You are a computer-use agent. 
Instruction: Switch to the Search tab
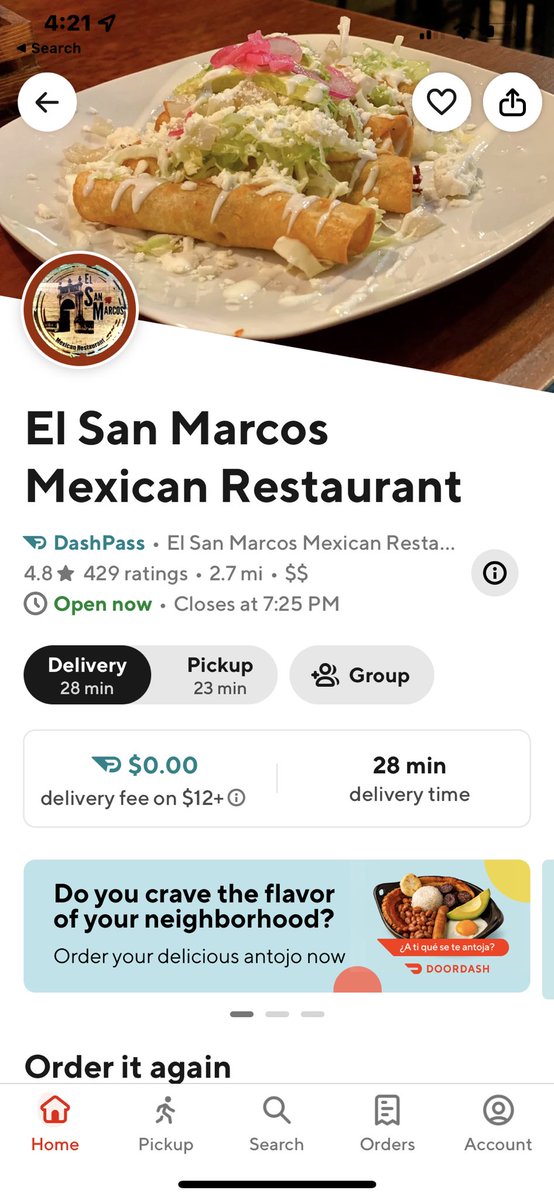pos(277,1123)
